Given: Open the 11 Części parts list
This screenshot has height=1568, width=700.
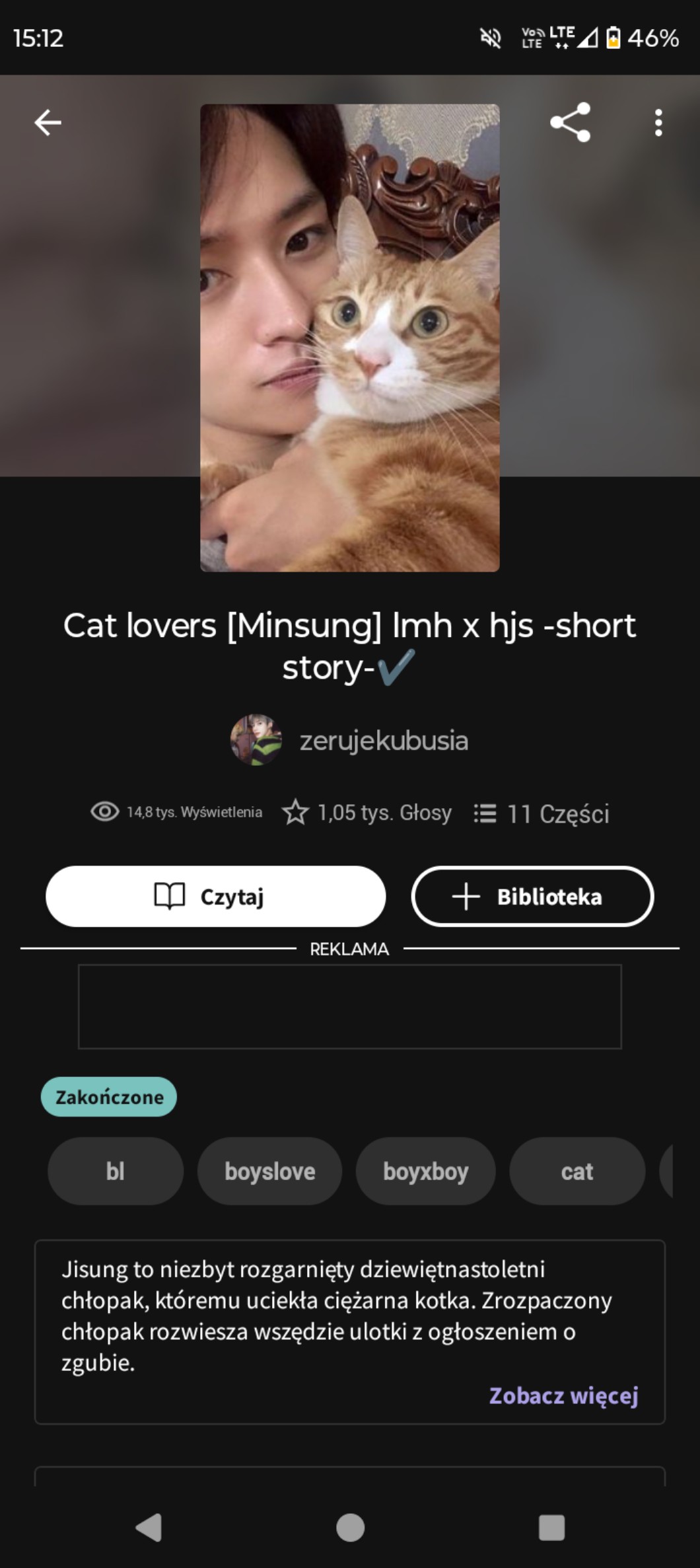Looking at the screenshot, I should coord(542,813).
